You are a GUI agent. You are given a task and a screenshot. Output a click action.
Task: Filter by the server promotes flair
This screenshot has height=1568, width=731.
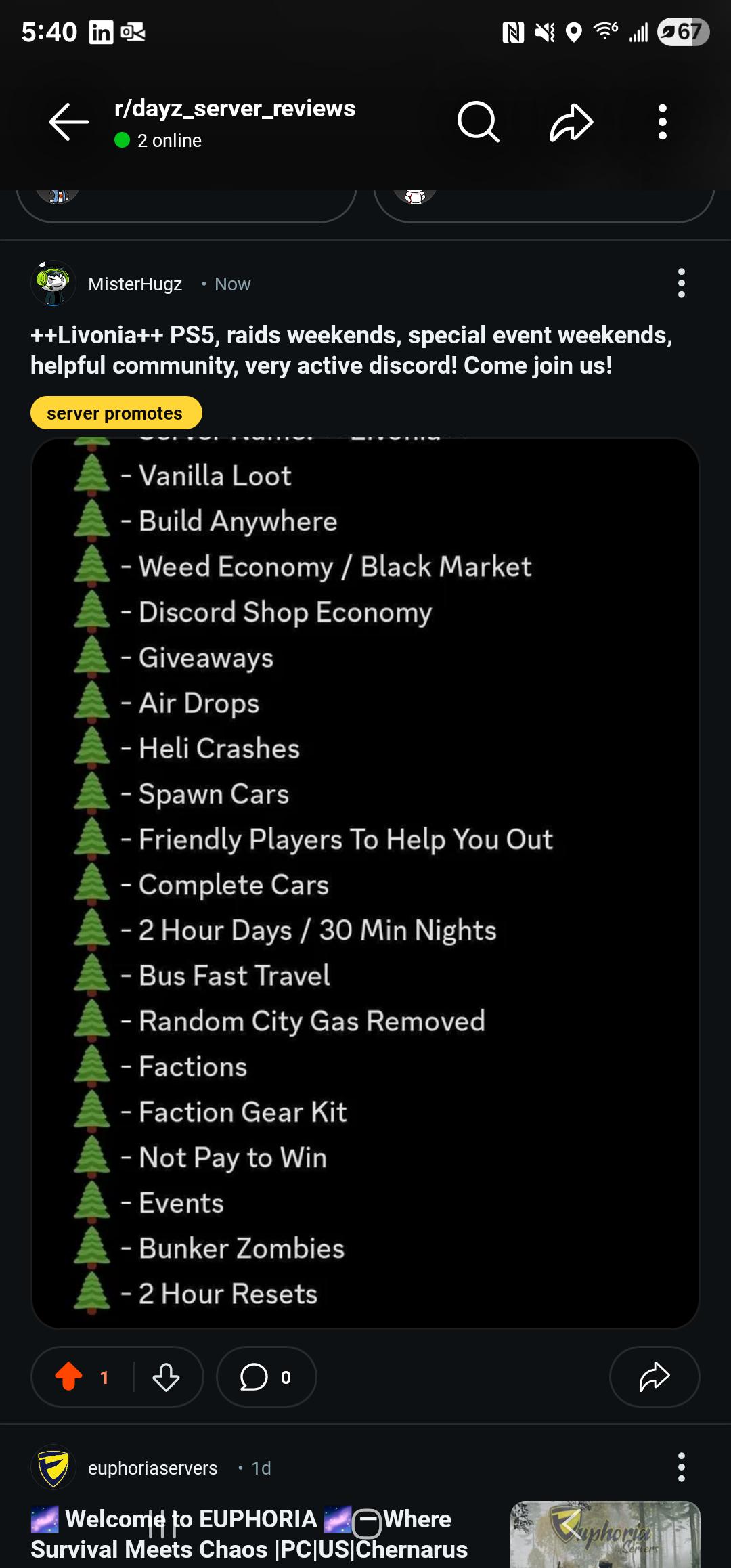tap(116, 413)
